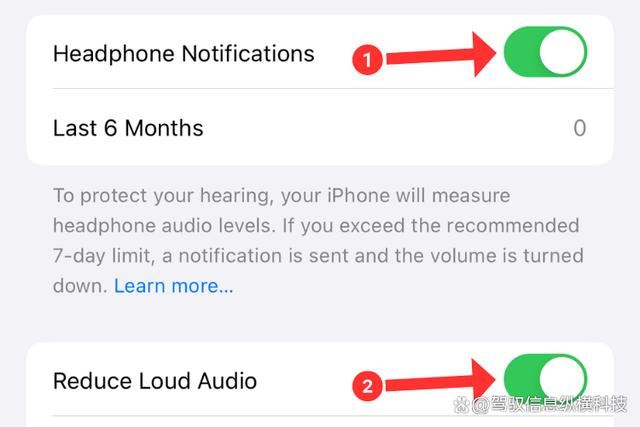
Task: Turn off the Headphone Notifications switch
Action: tap(545, 52)
